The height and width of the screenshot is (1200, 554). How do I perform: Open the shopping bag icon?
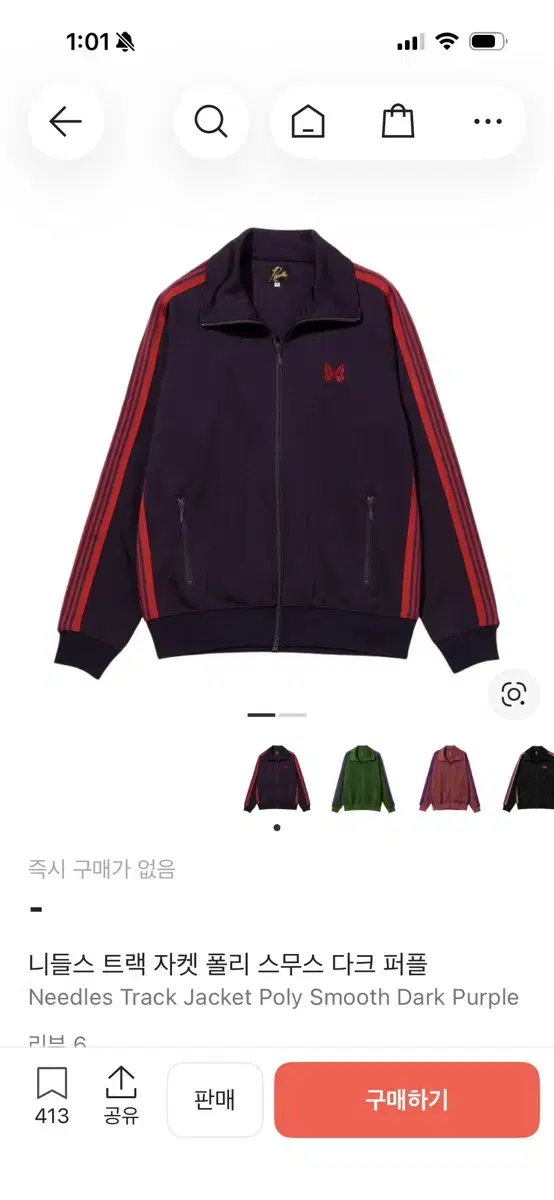point(398,122)
